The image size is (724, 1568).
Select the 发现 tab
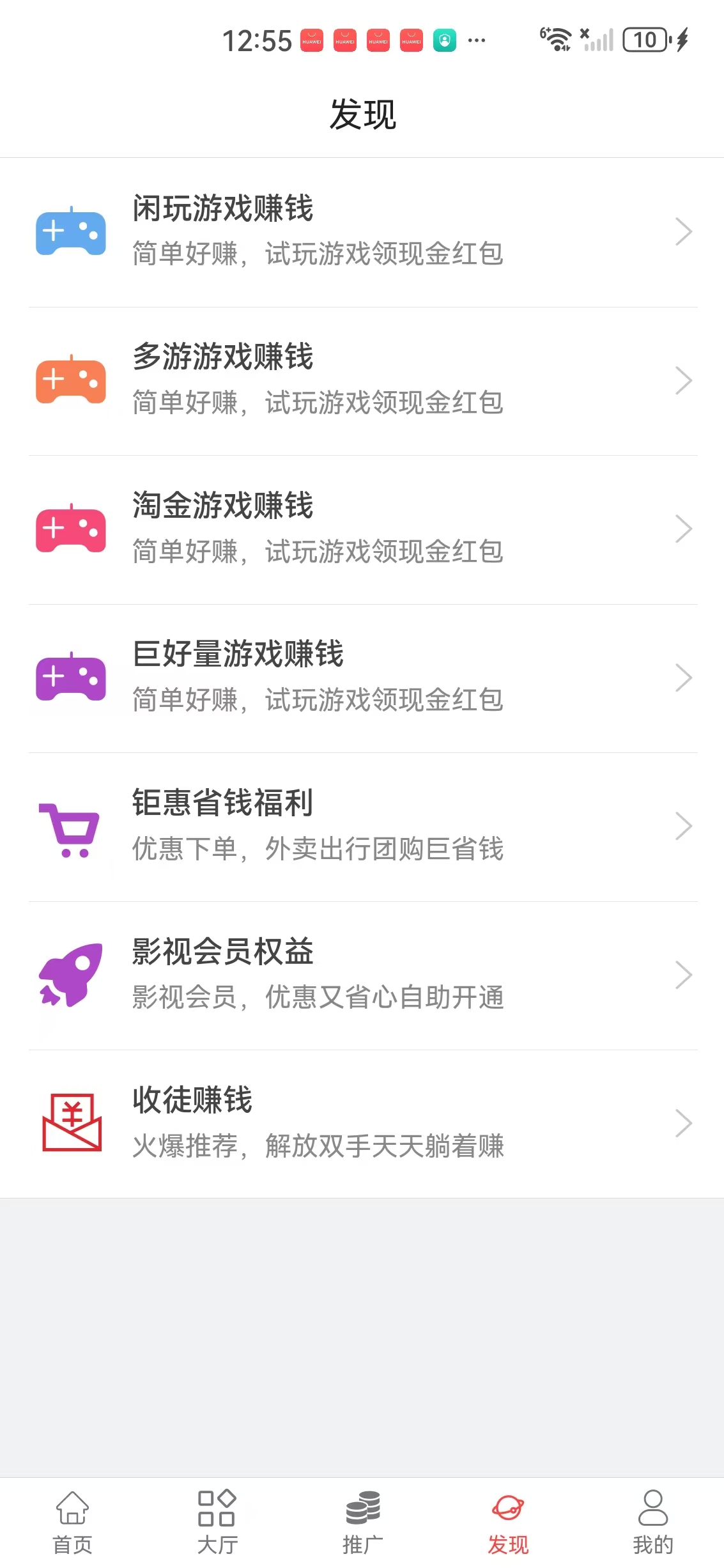point(508,1523)
